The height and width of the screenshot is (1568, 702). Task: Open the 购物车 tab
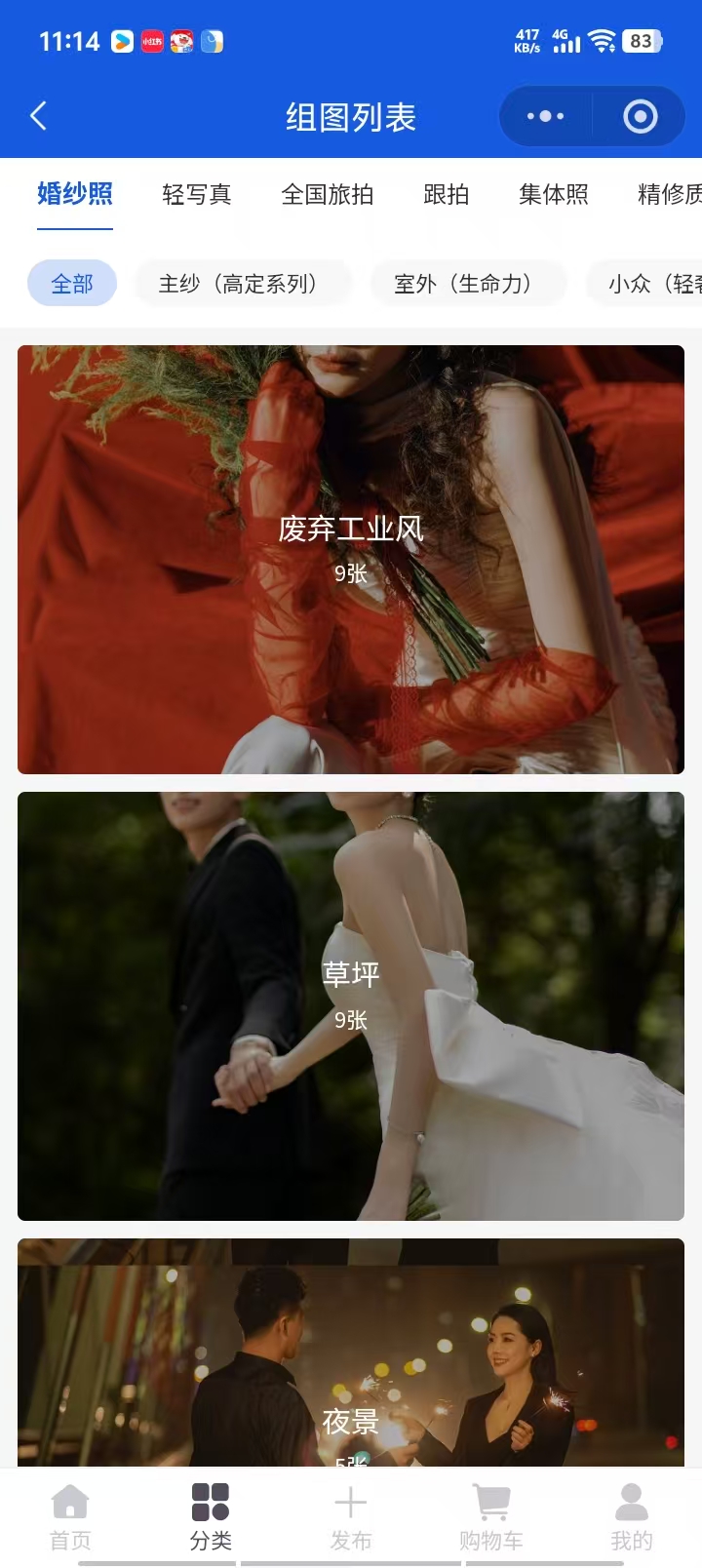coord(491,1517)
